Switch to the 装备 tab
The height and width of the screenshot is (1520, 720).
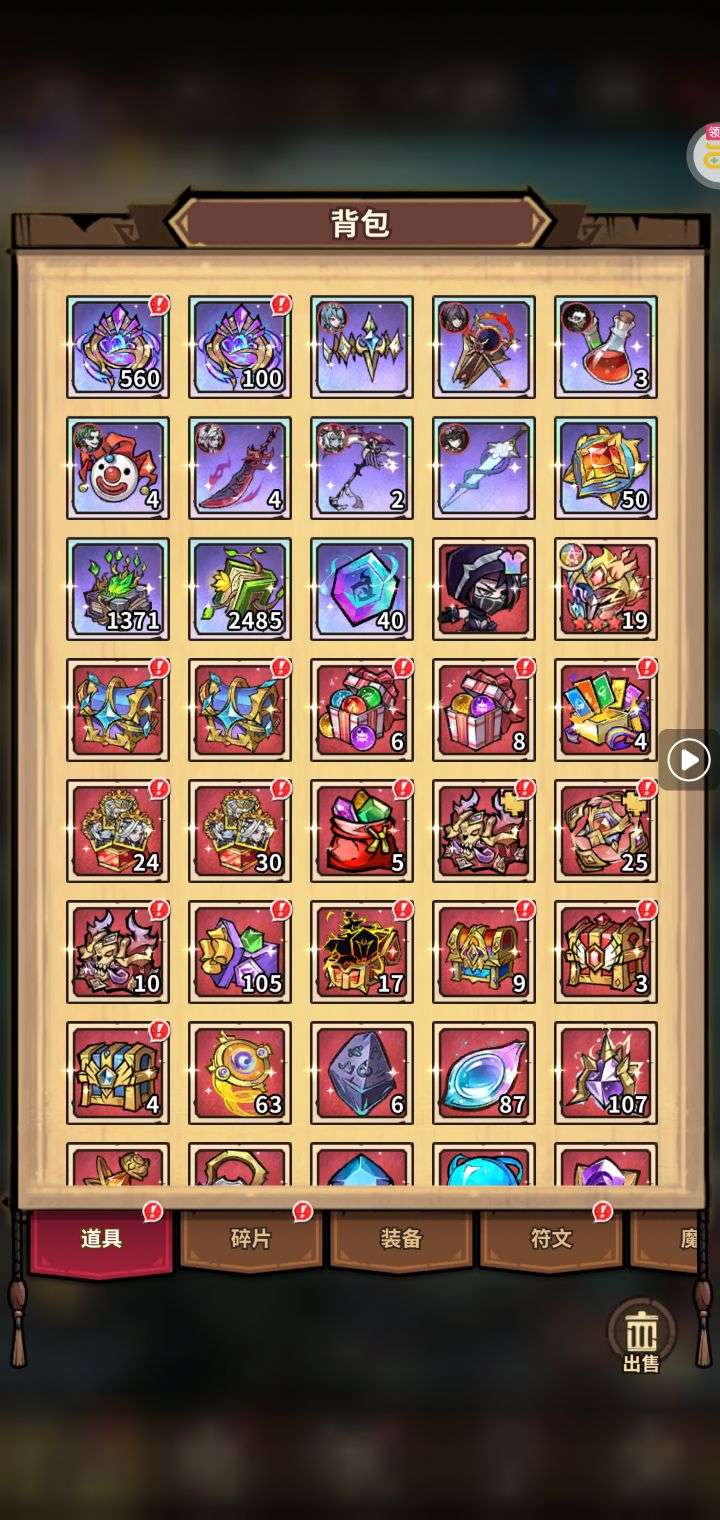point(400,1239)
